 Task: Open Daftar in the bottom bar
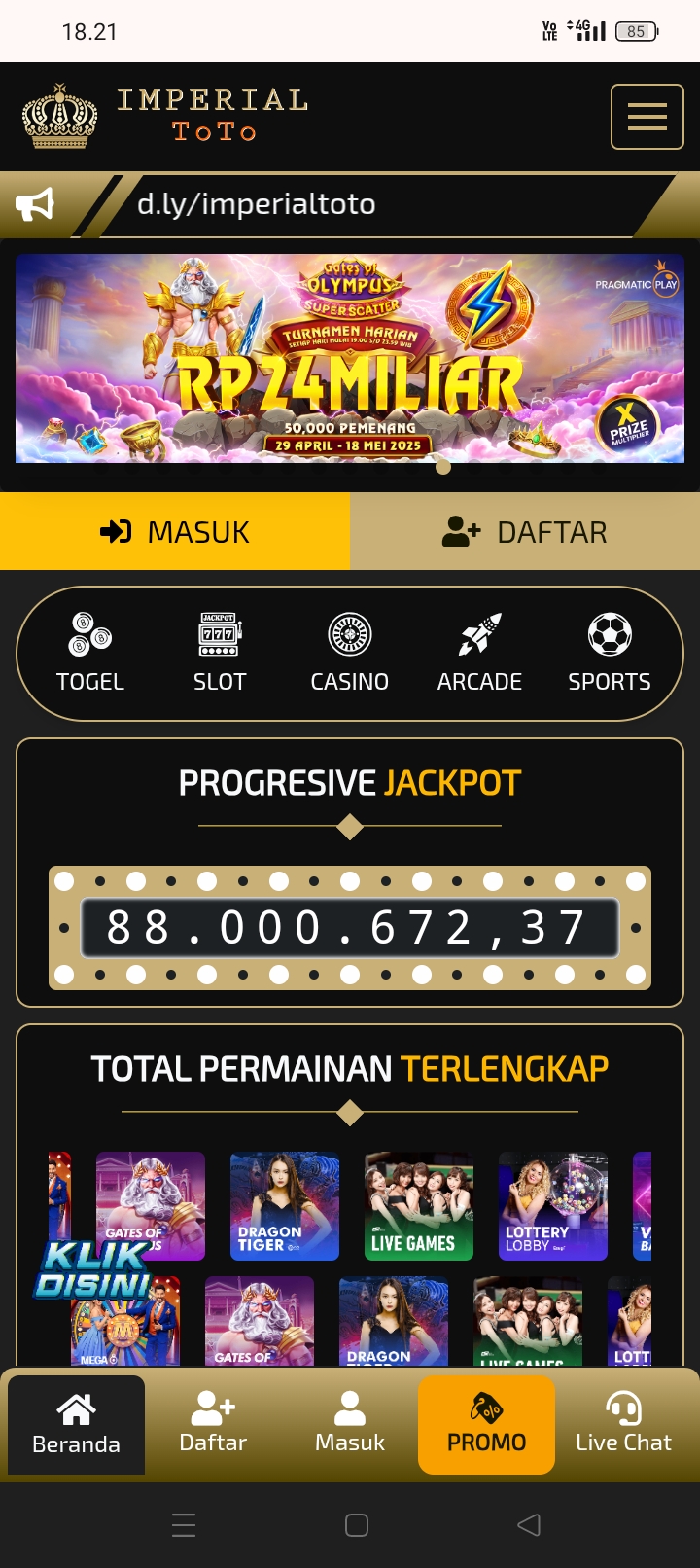[x=213, y=1425]
